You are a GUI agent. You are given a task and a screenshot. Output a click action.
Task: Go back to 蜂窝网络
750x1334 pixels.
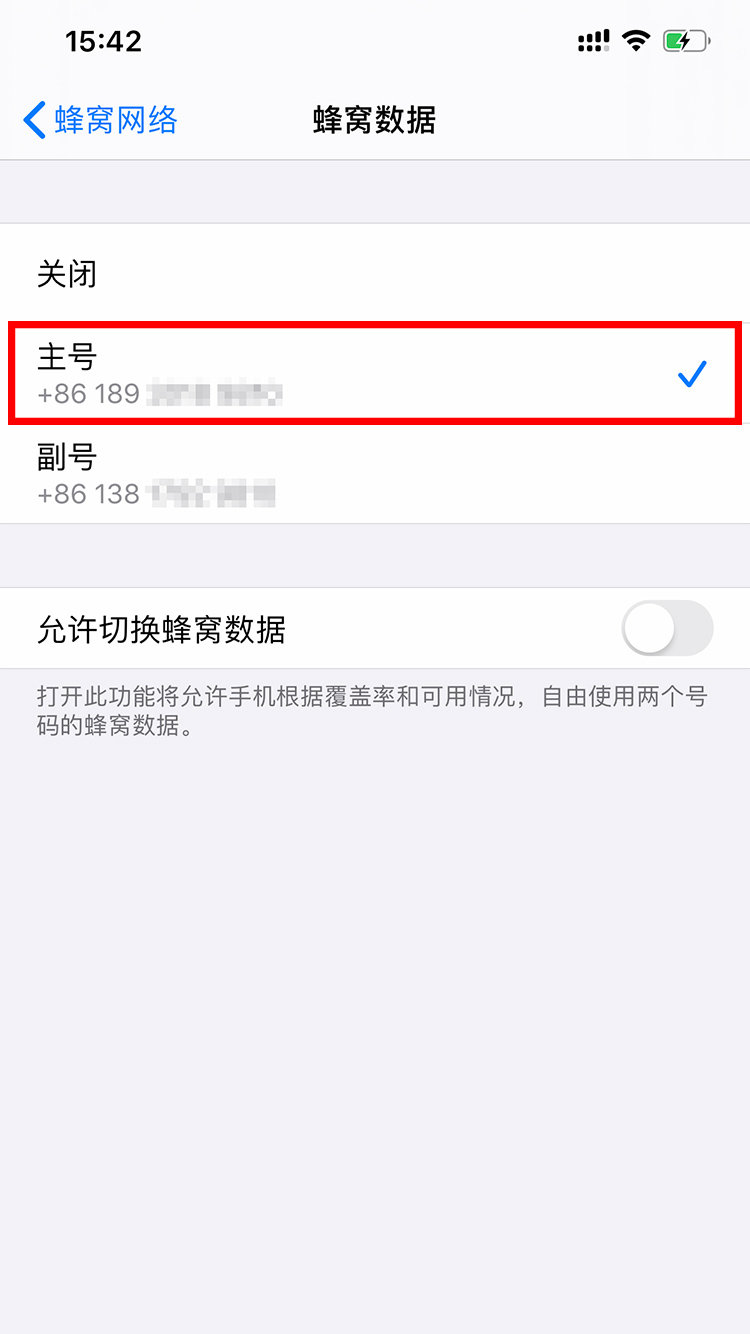pos(100,121)
